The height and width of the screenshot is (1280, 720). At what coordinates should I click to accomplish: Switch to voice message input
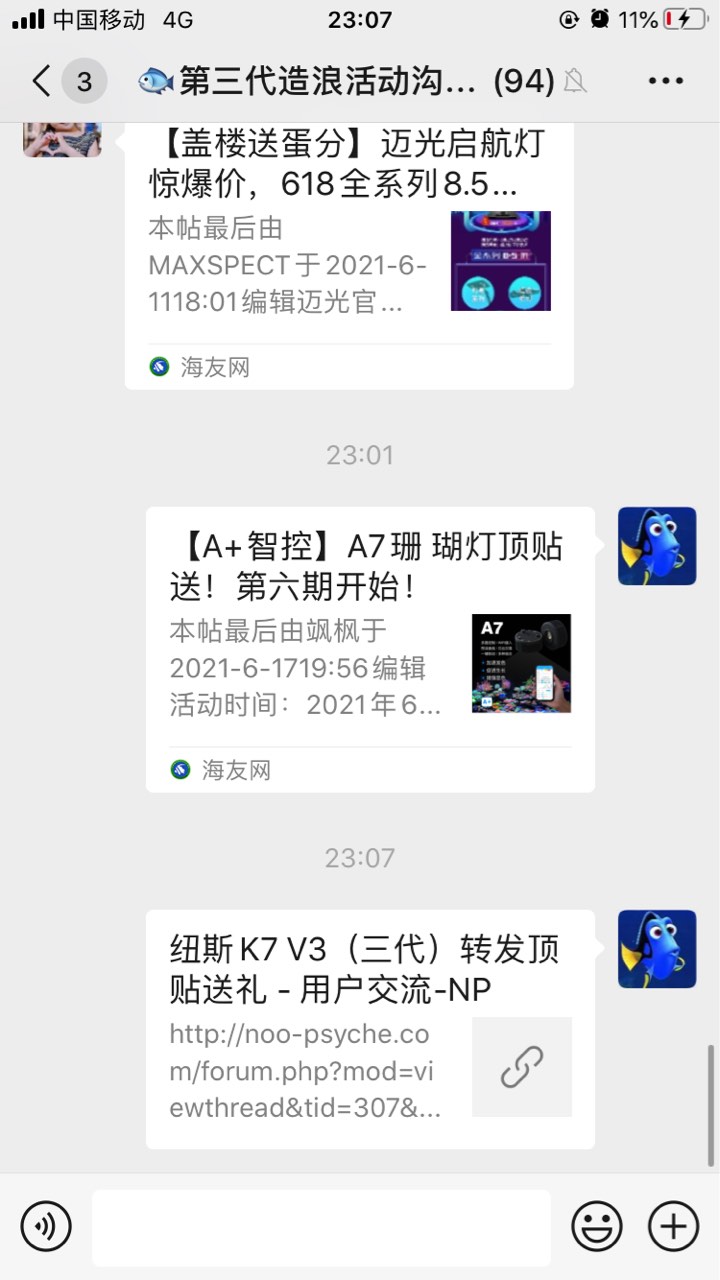[x=46, y=1226]
